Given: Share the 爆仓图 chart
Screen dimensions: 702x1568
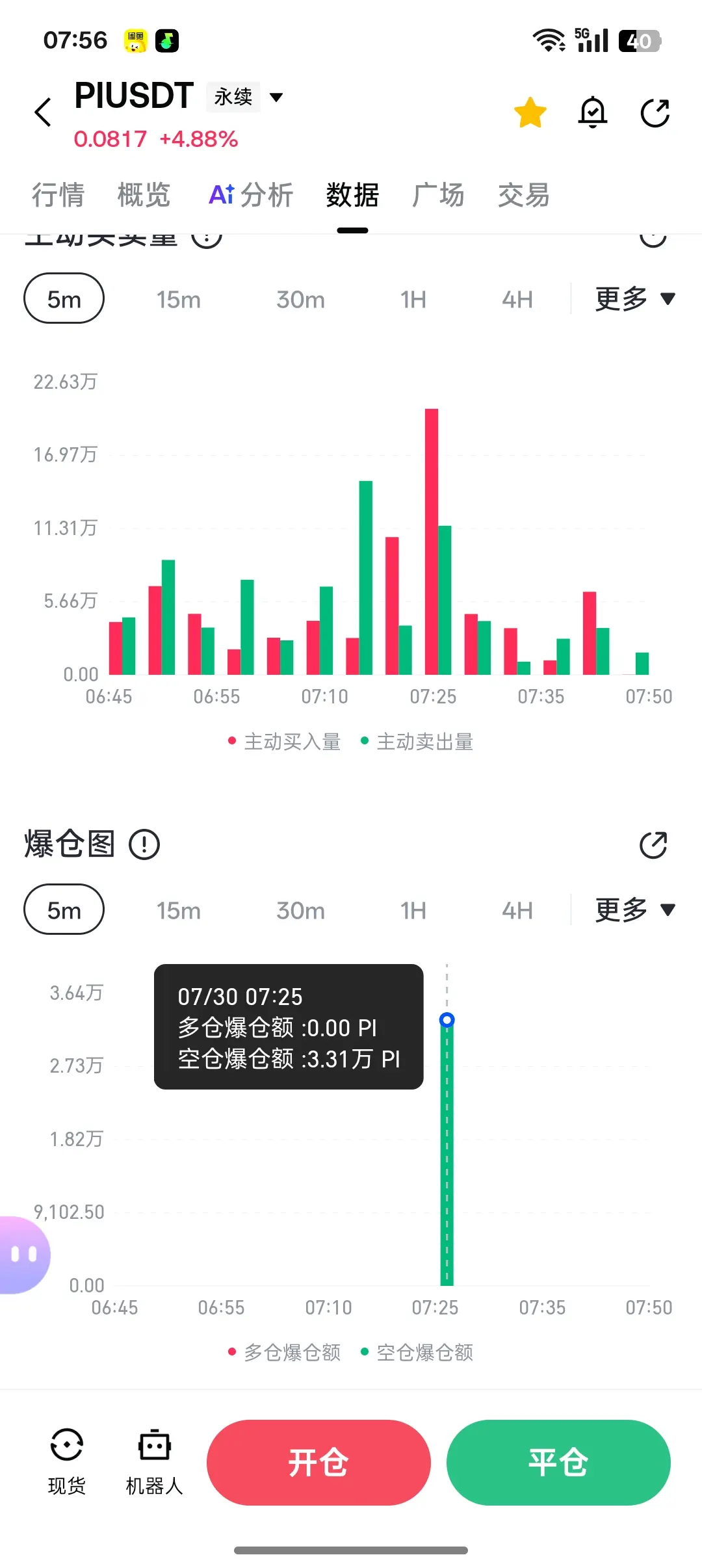Looking at the screenshot, I should click(x=653, y=845).
